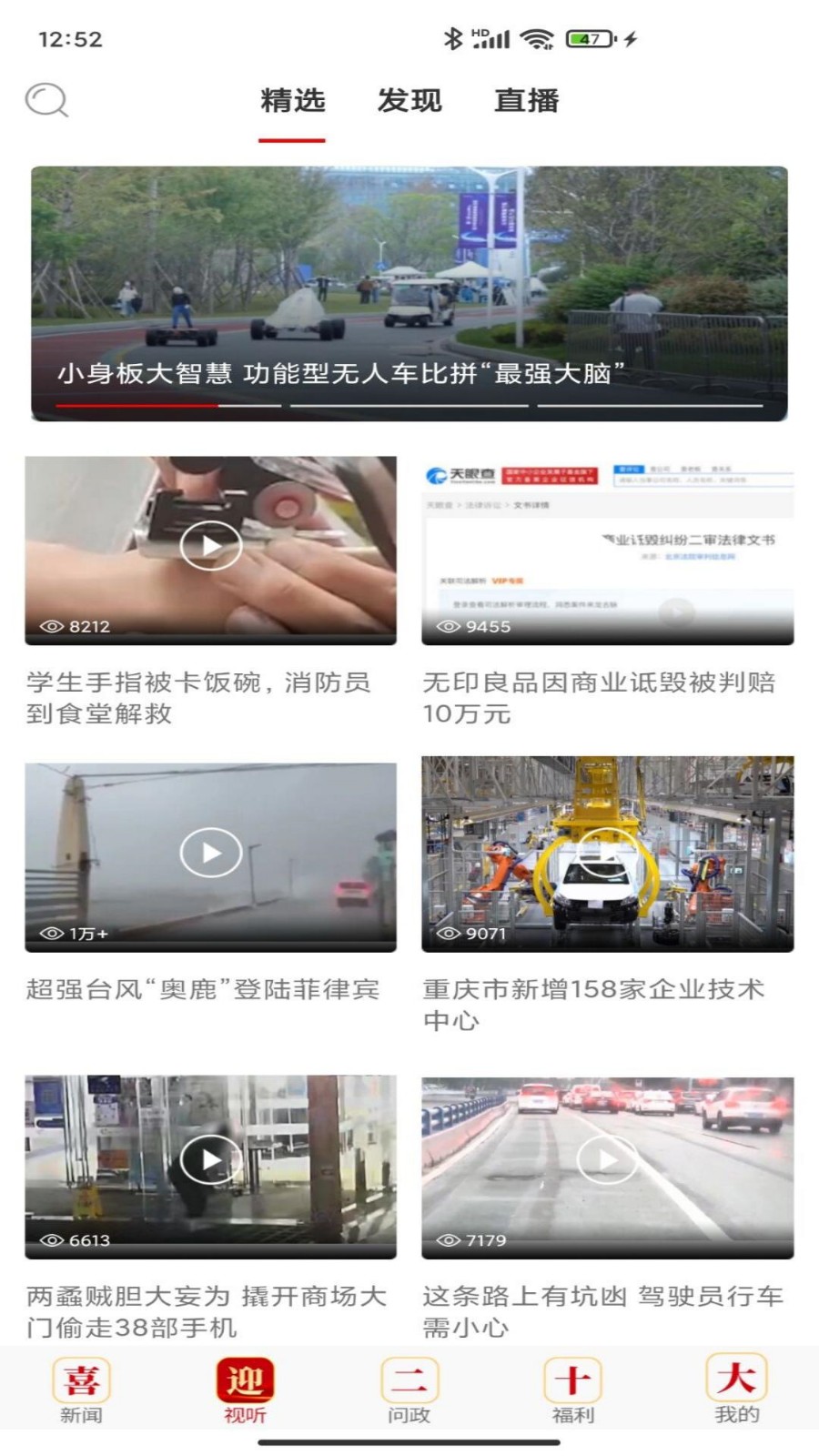Switch to the 直播 tab

[x=527, y=101]
